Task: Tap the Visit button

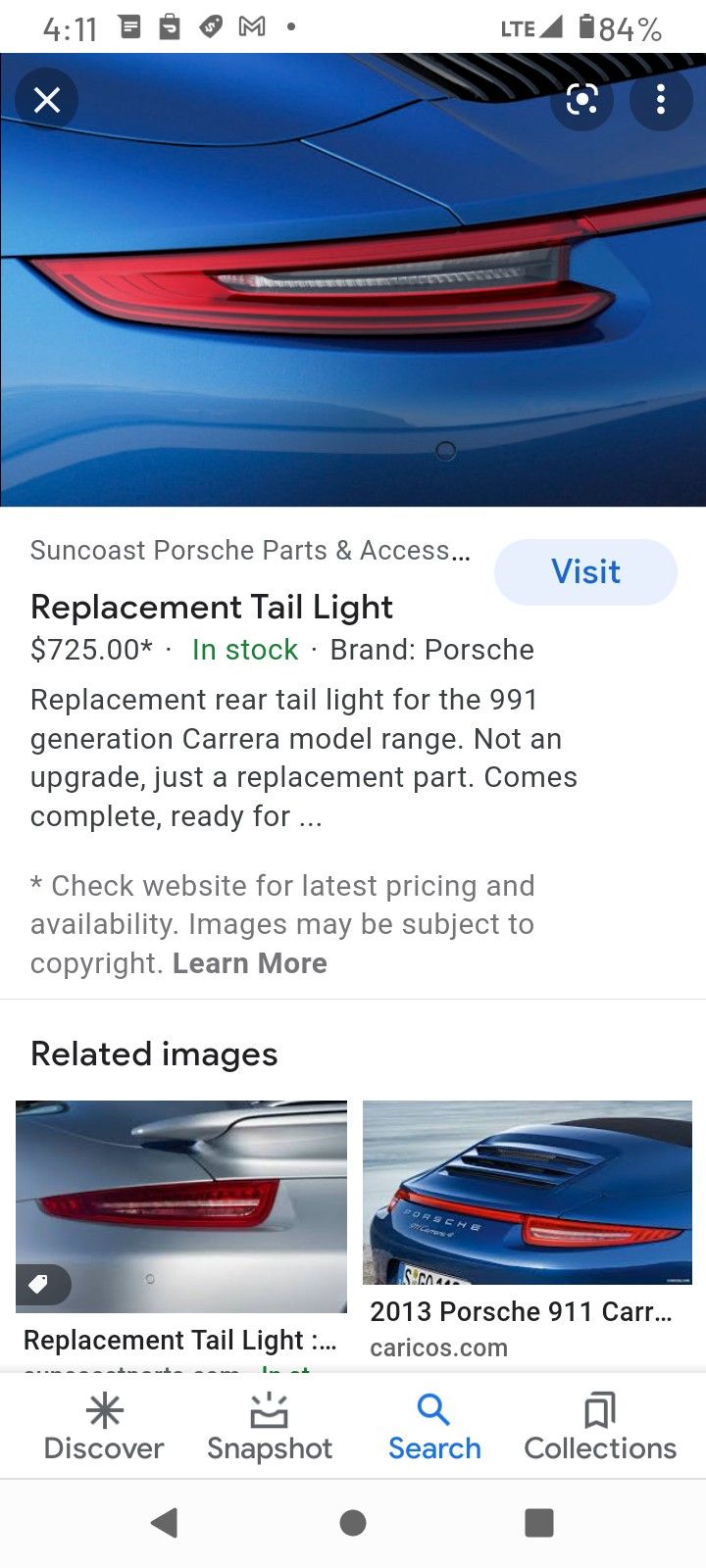Action: coord(585,571)
